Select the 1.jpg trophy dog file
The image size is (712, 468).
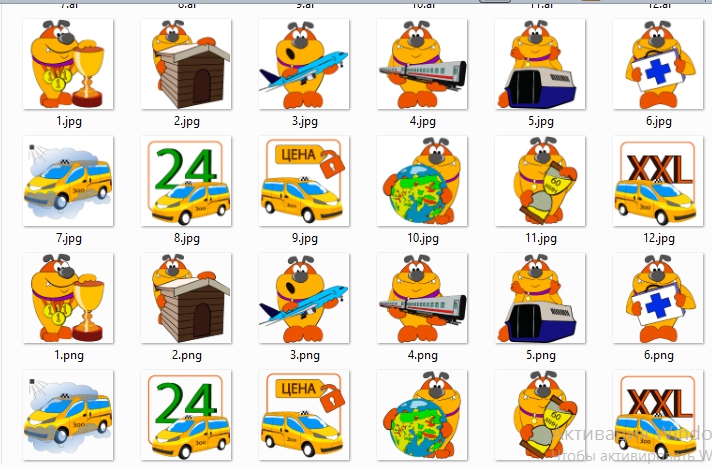pyautogui.click(x=68, y=63)
